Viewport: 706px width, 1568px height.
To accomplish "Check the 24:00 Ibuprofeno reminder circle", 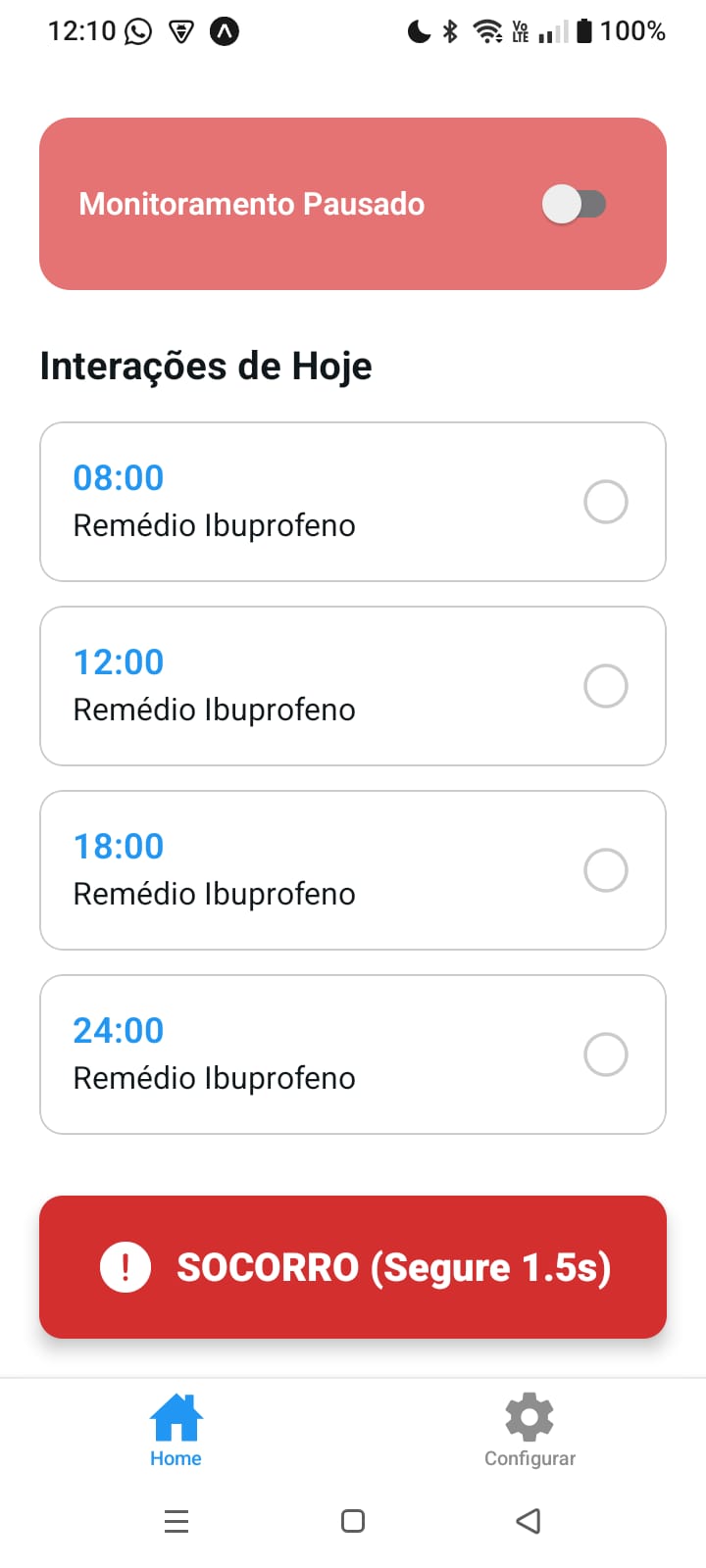I will pos(606,1053).
